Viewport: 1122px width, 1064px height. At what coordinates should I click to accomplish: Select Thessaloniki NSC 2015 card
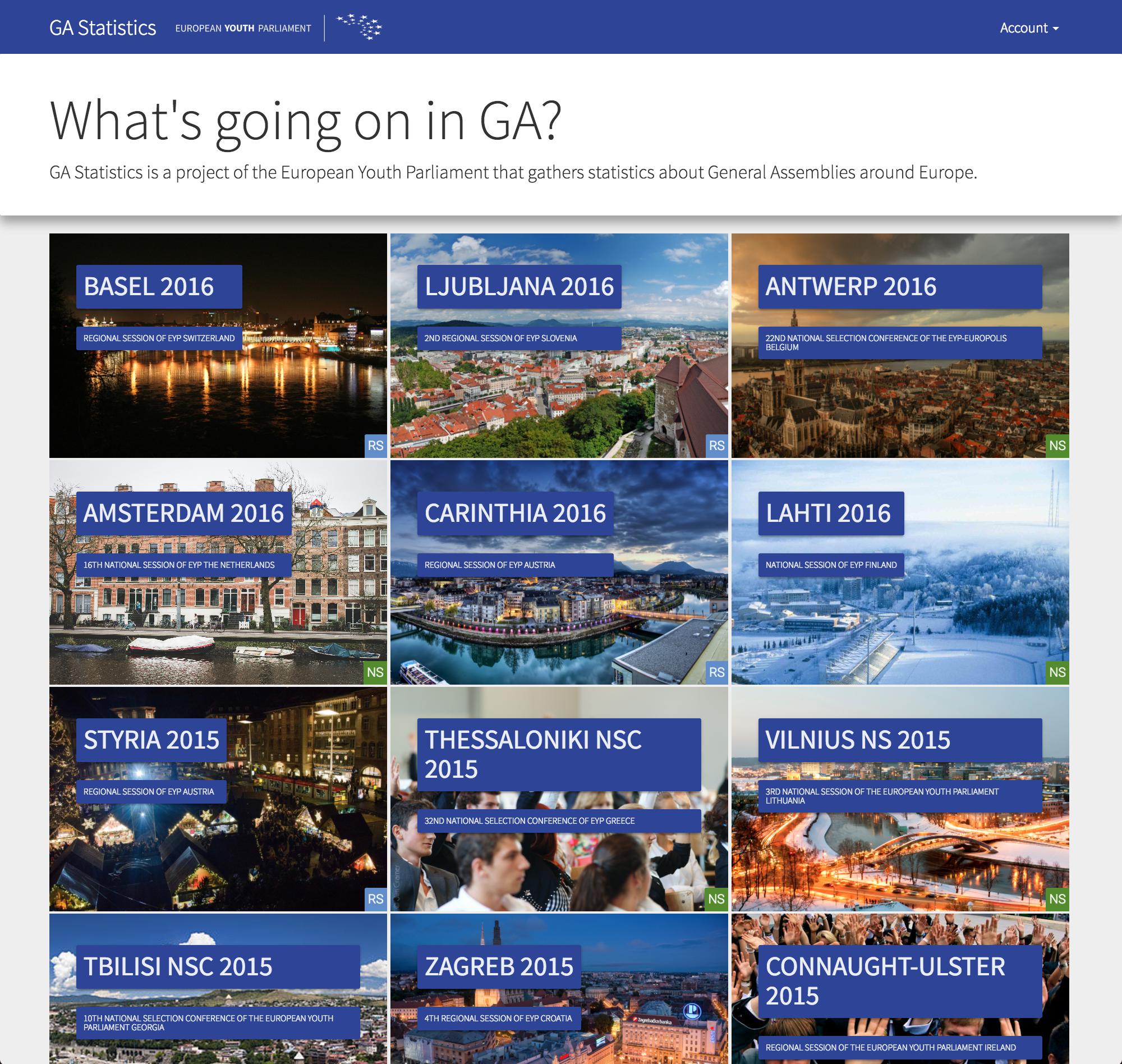click(x=558, y=754)
